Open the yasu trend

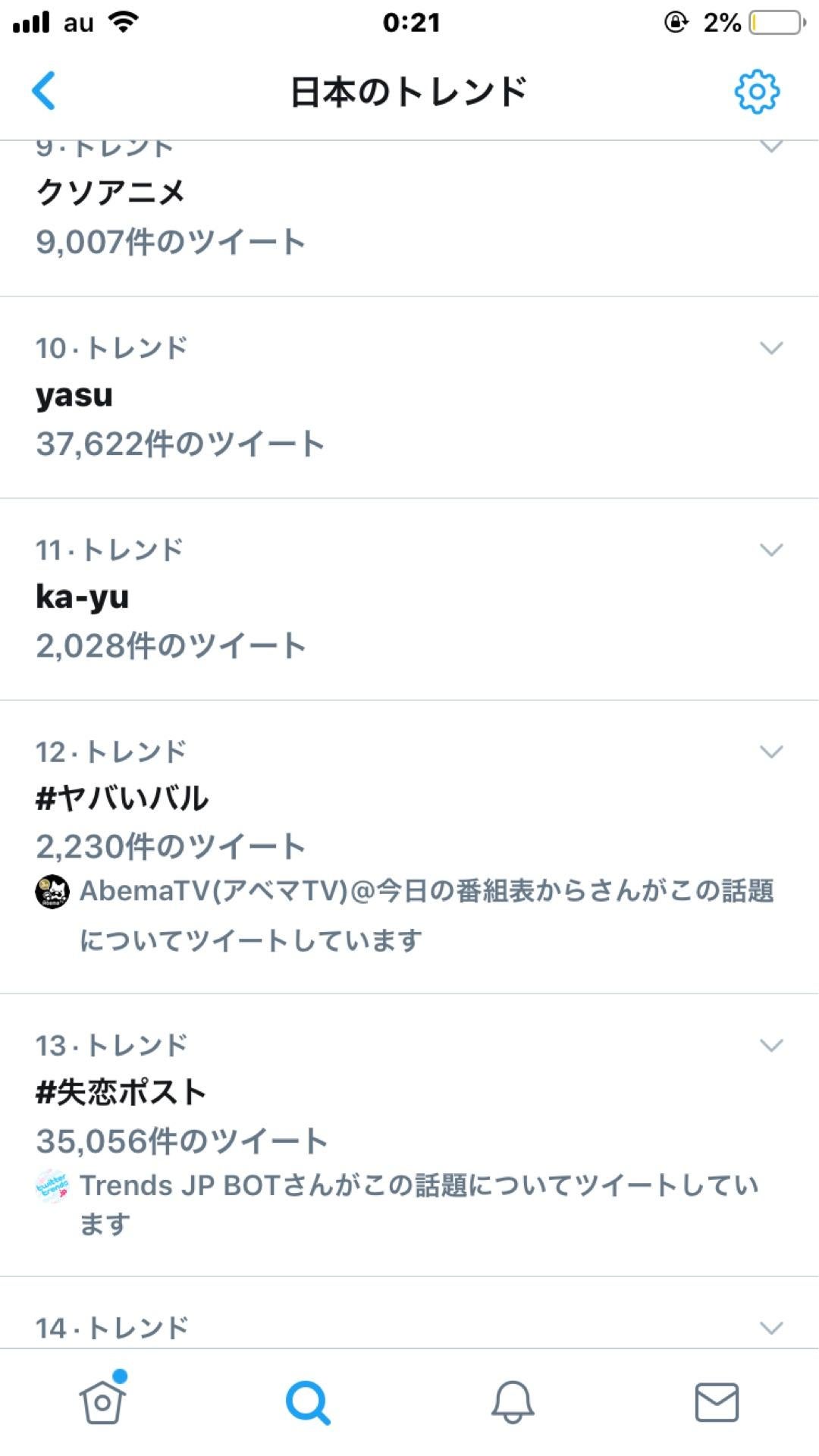click(74, 396)
